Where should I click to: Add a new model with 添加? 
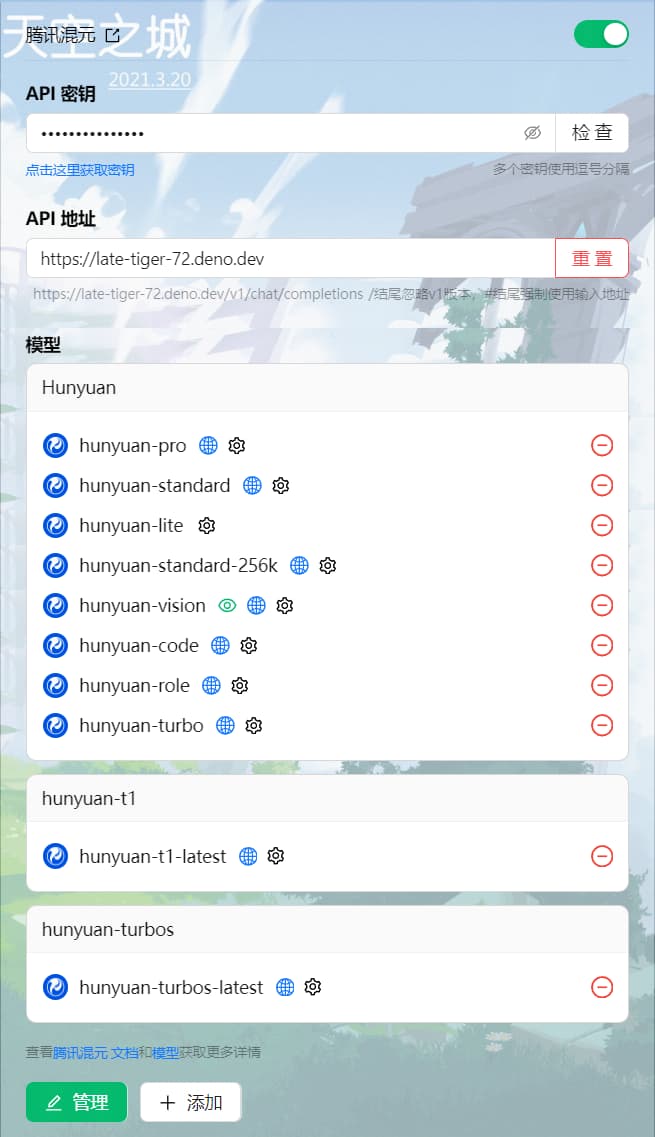[191, 1102]
